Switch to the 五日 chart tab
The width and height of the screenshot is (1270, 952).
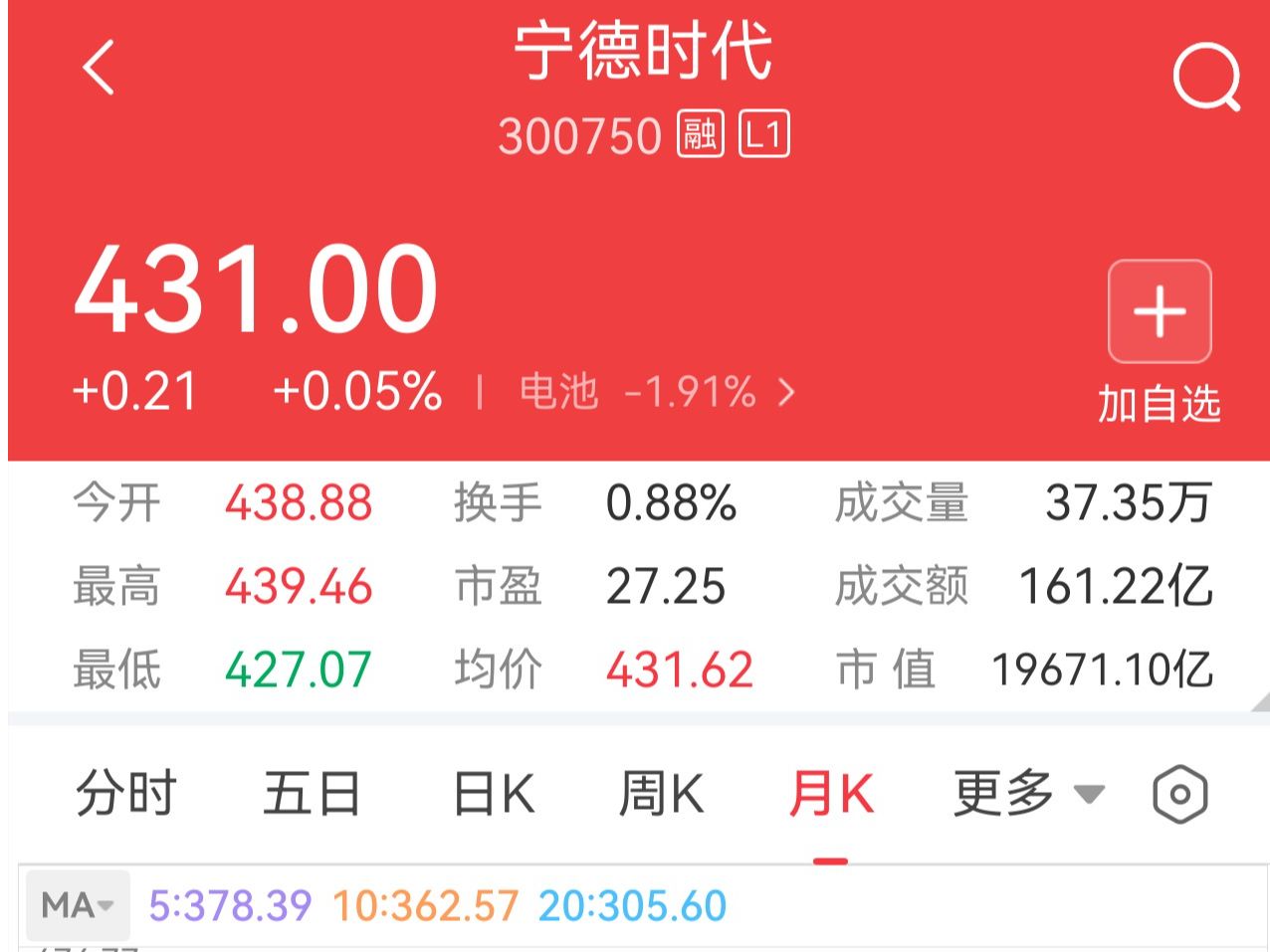click(311, 794)
